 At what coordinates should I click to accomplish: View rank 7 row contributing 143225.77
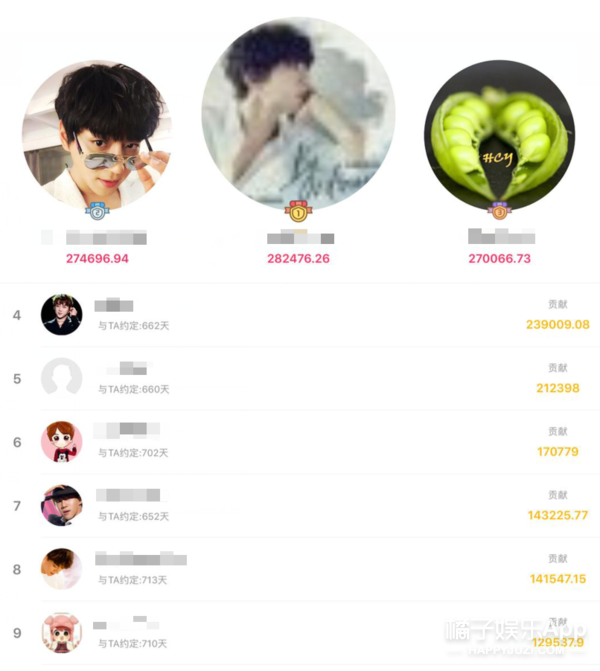(300, 505)
